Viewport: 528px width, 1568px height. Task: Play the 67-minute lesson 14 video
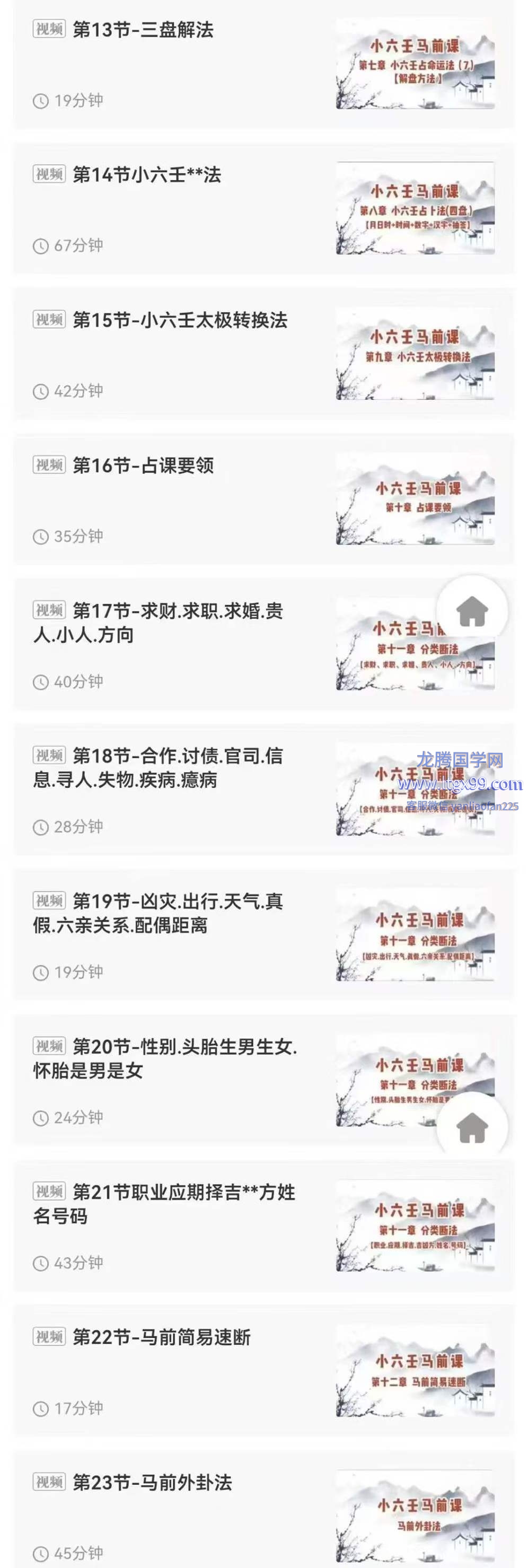pos(147,176)
